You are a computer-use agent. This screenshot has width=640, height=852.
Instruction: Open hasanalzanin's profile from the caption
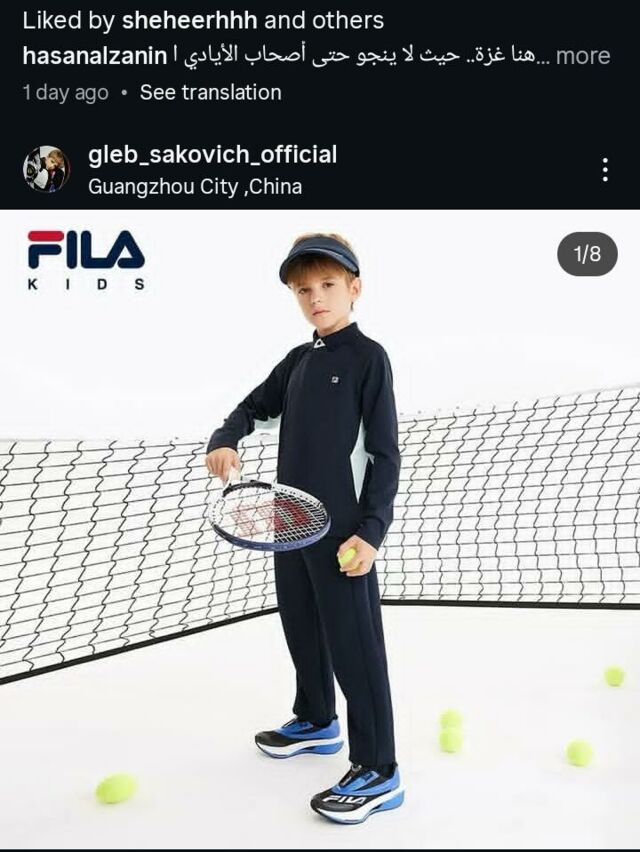tap(95, 56)
